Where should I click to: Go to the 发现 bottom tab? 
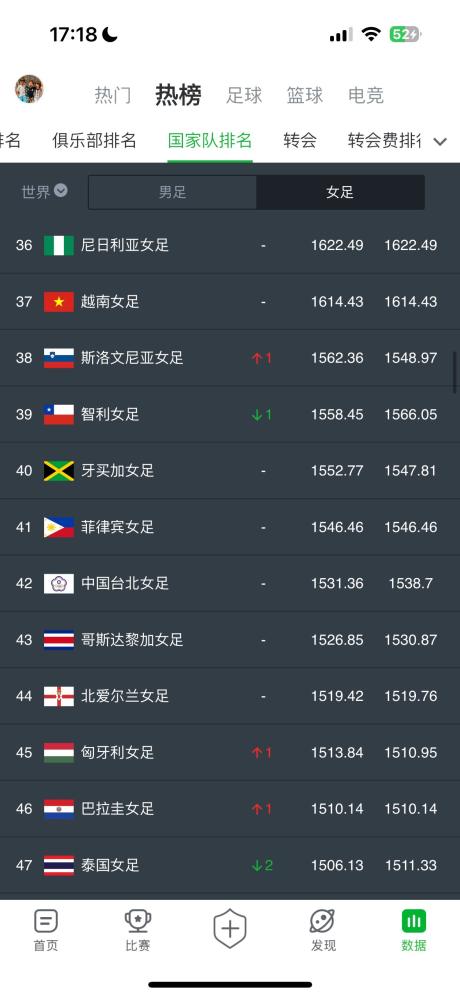coord(323,930)
